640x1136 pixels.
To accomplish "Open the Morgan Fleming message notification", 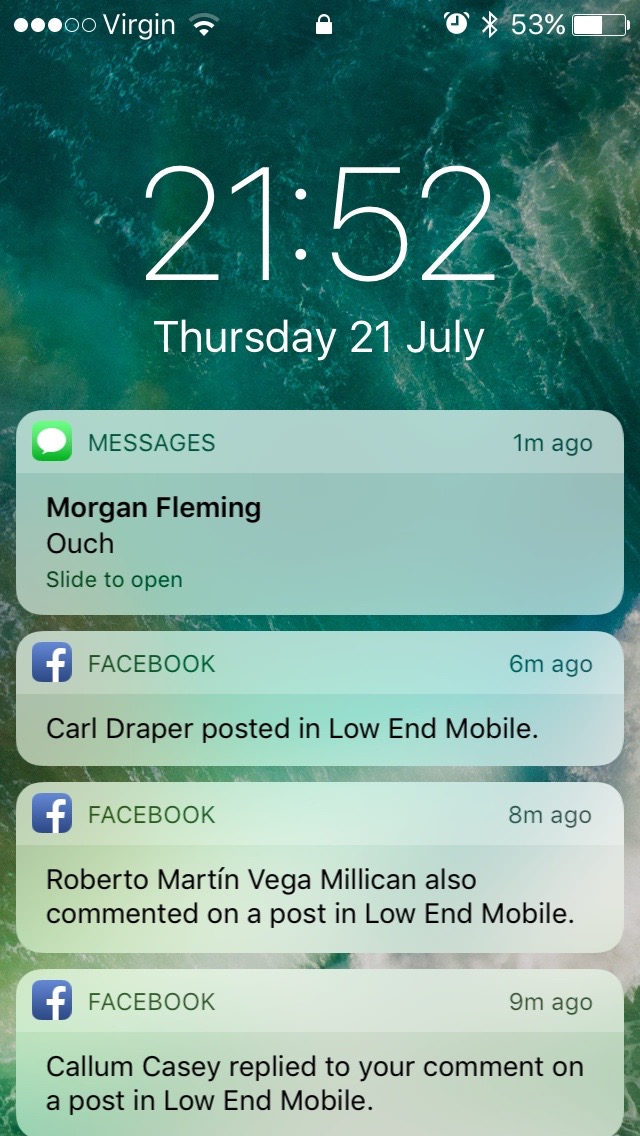I will (320, 513).
